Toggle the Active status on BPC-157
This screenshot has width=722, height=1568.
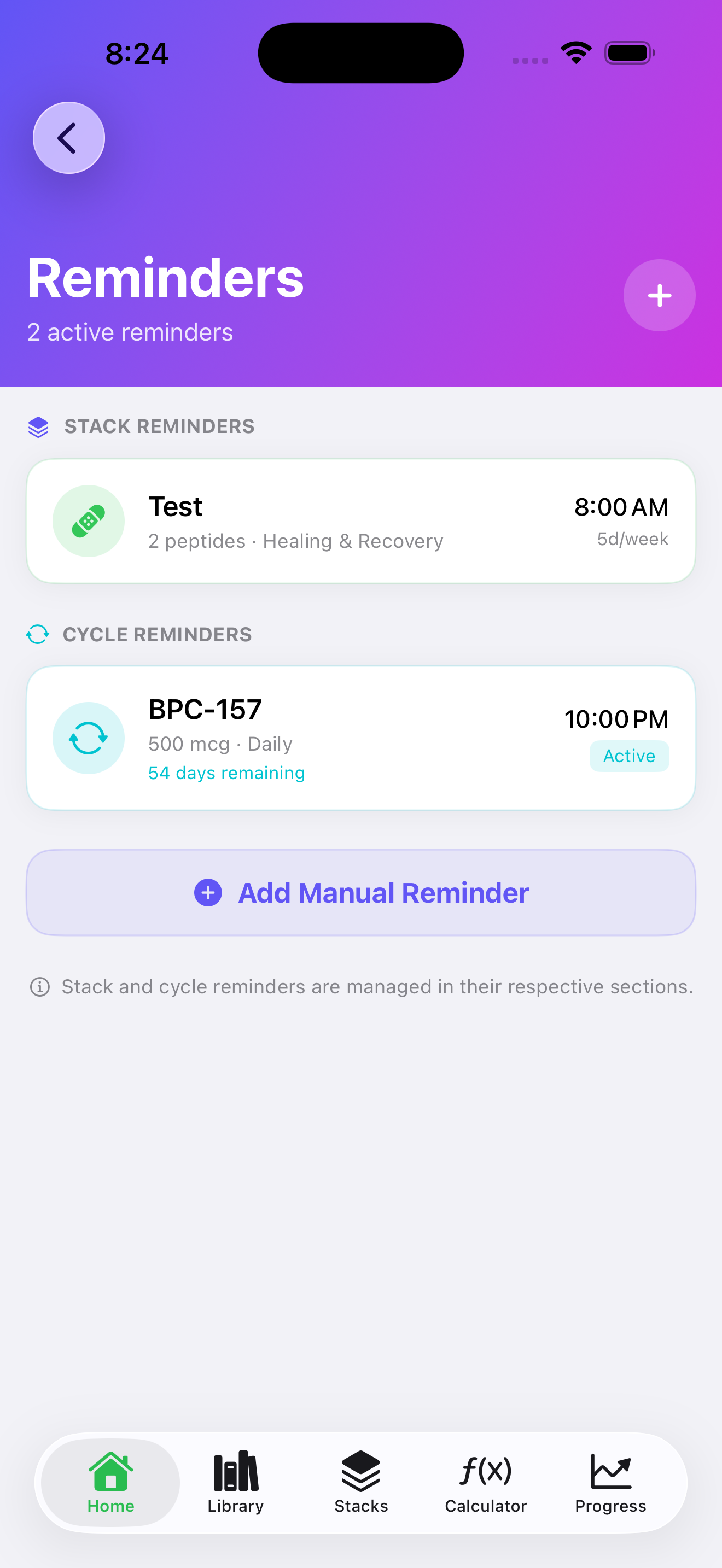[x=629, y=756]
